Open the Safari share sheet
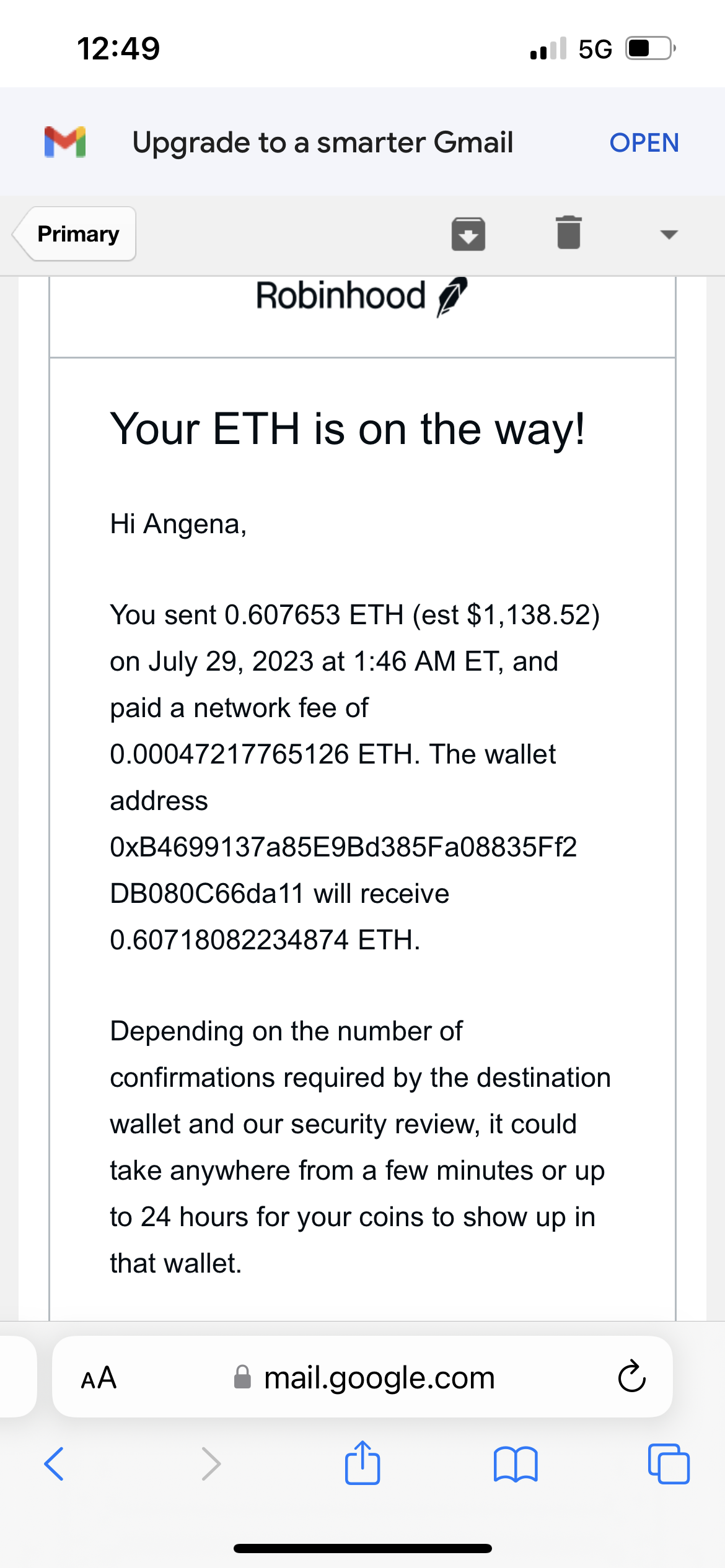Image resolution: width=725 pixels, height=1568 pixels. coord(362,1463)
